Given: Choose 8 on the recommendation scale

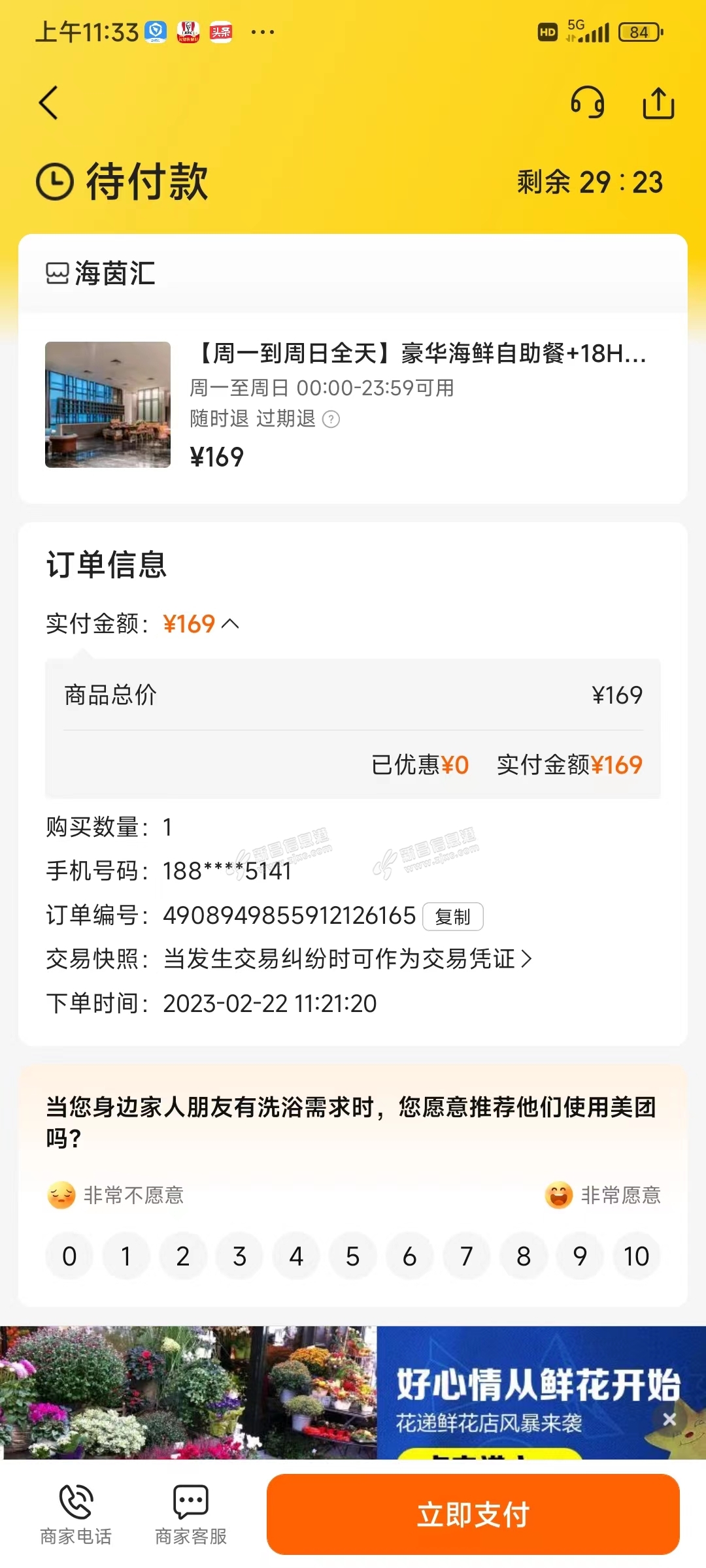Looking at the screenshot, I should [x=523, y=1256].
